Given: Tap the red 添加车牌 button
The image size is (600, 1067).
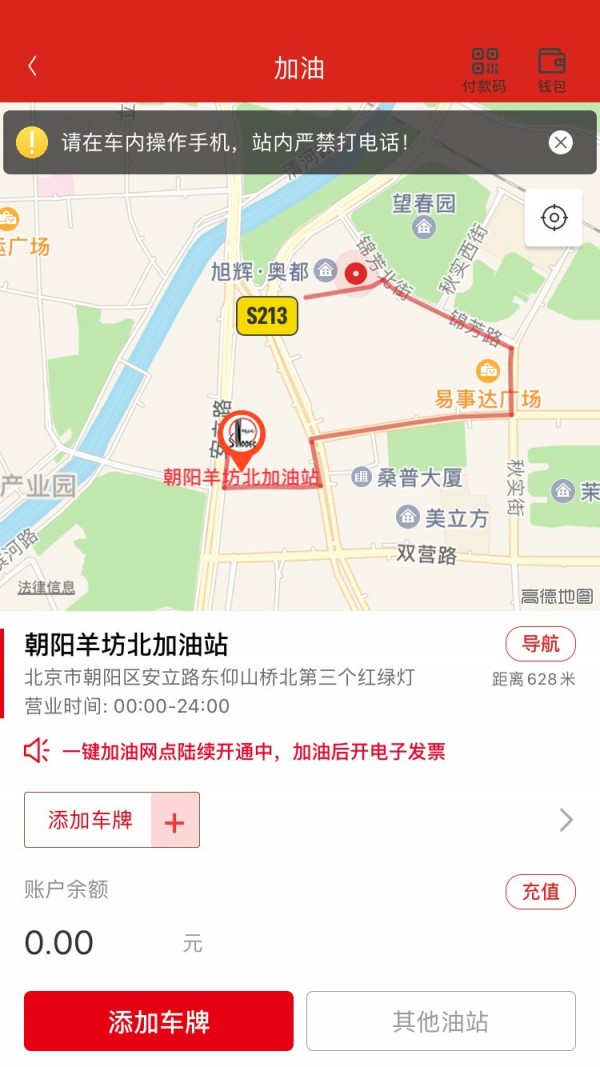Looking at the screenshot, I should (159, 1021).
